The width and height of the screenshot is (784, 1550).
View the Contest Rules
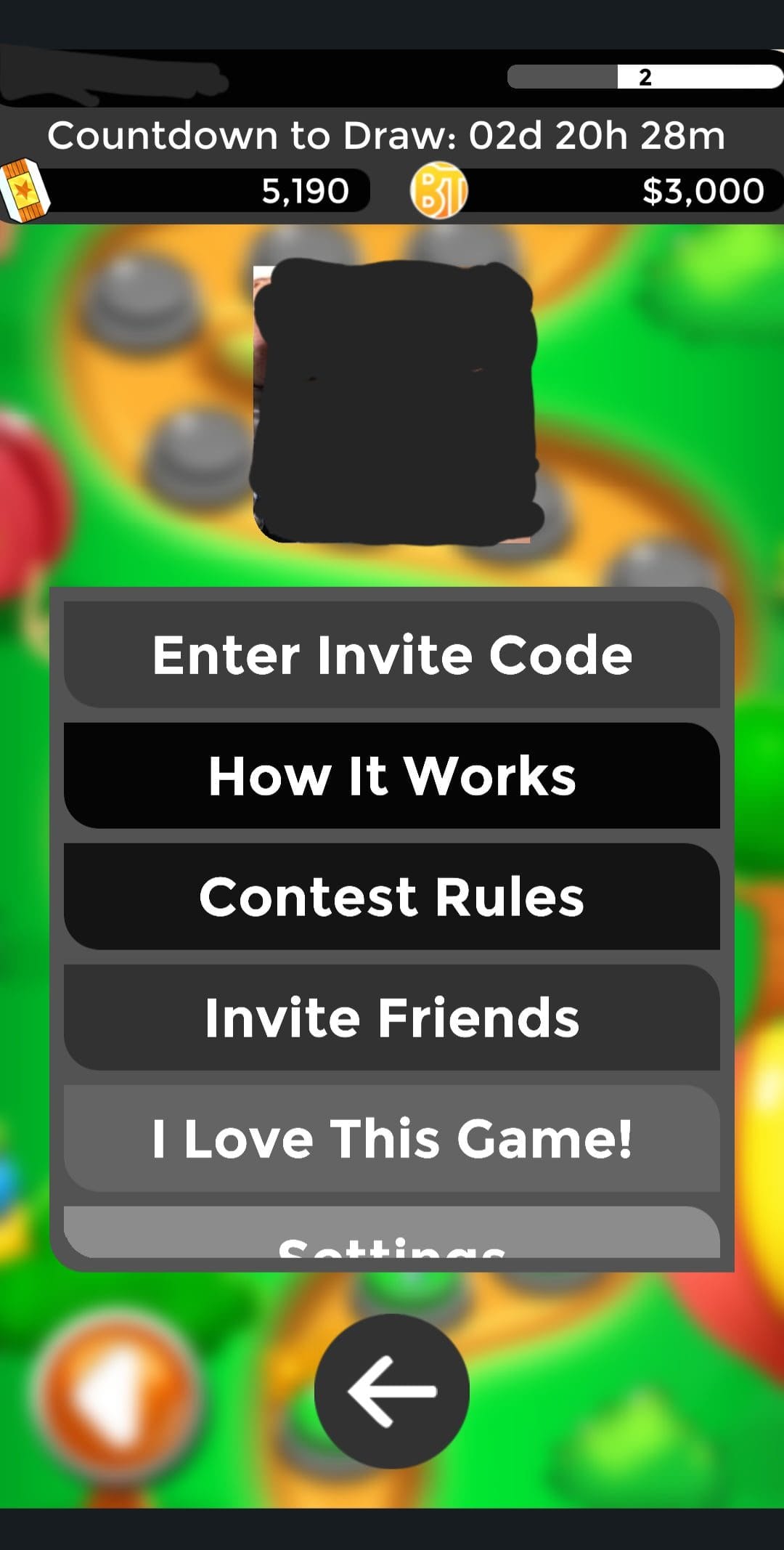pyautogui.click(x=392, y=896)
